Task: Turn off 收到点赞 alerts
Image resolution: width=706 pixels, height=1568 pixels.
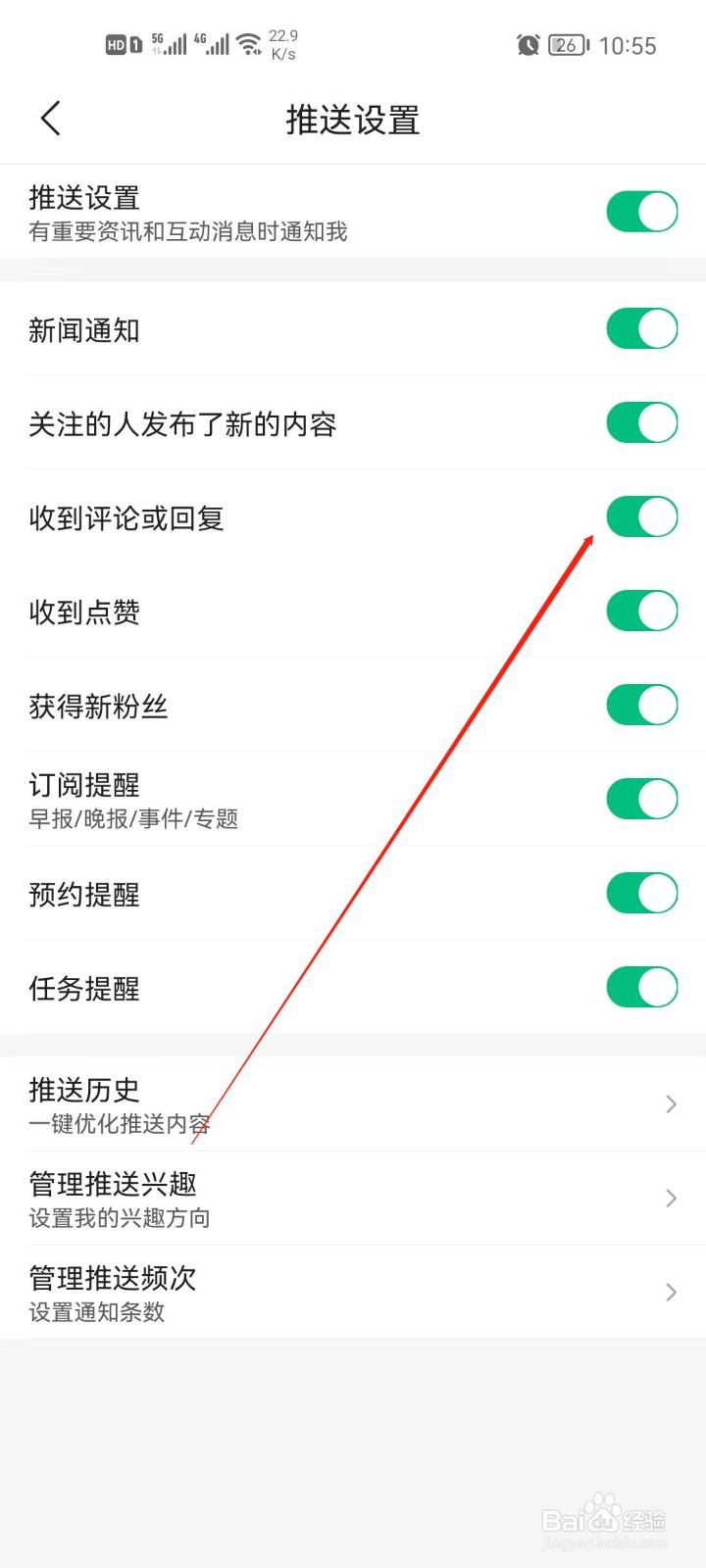Action: (x=641, y=610)
